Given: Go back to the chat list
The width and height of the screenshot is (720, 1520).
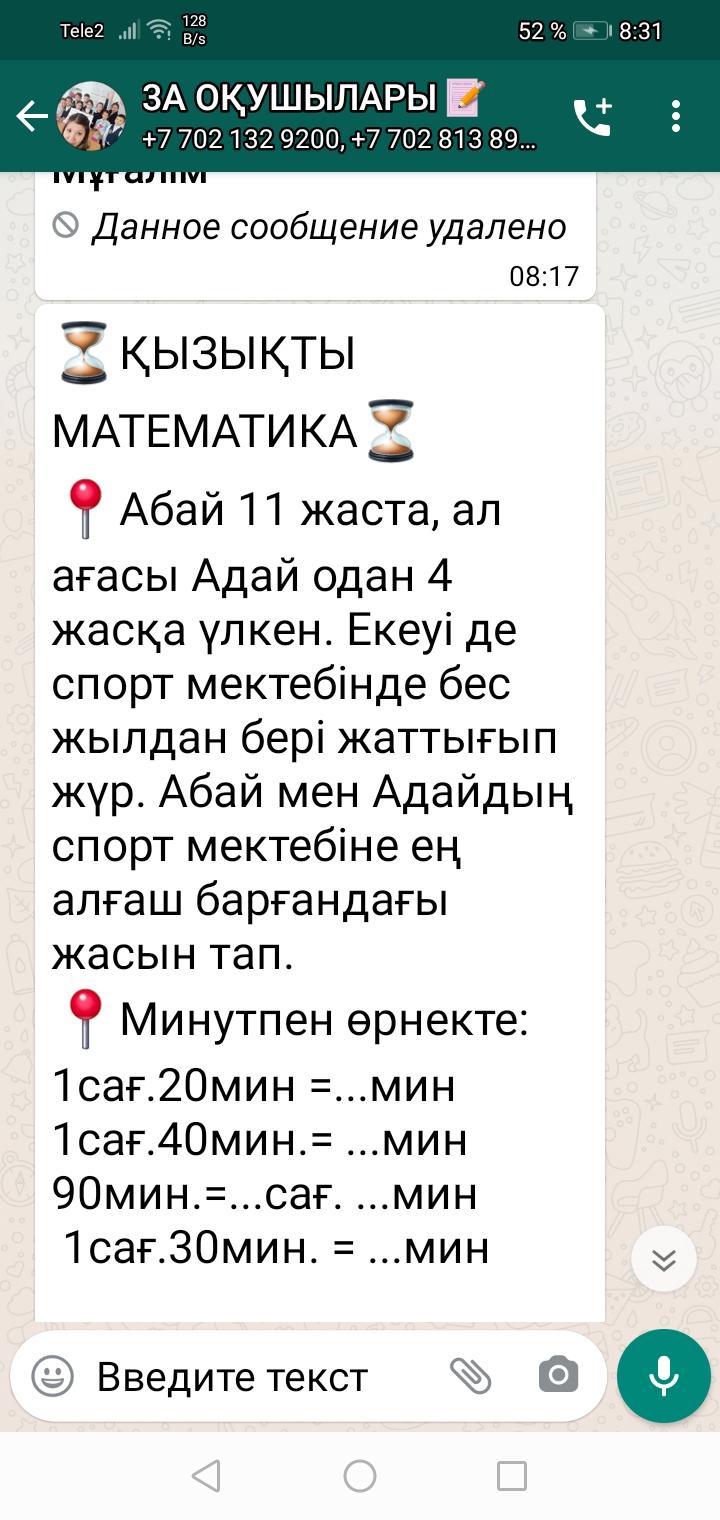Looking at the screenshot, I should click(x=31, y=117).
